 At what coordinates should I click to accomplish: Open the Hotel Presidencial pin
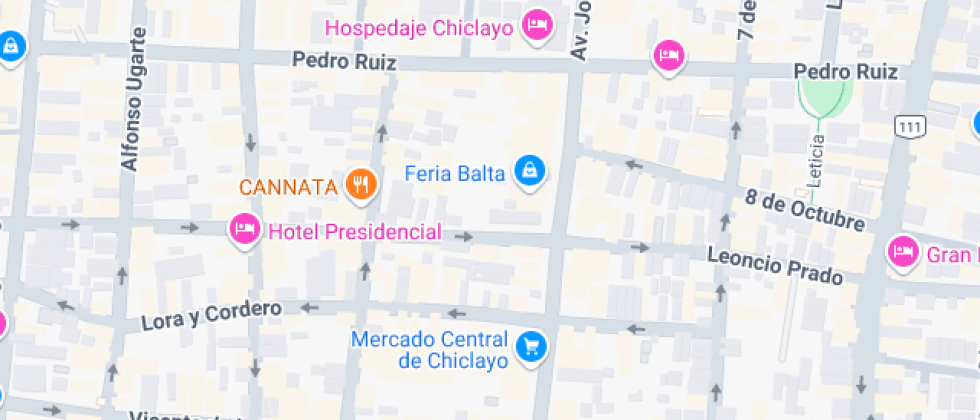244,230
